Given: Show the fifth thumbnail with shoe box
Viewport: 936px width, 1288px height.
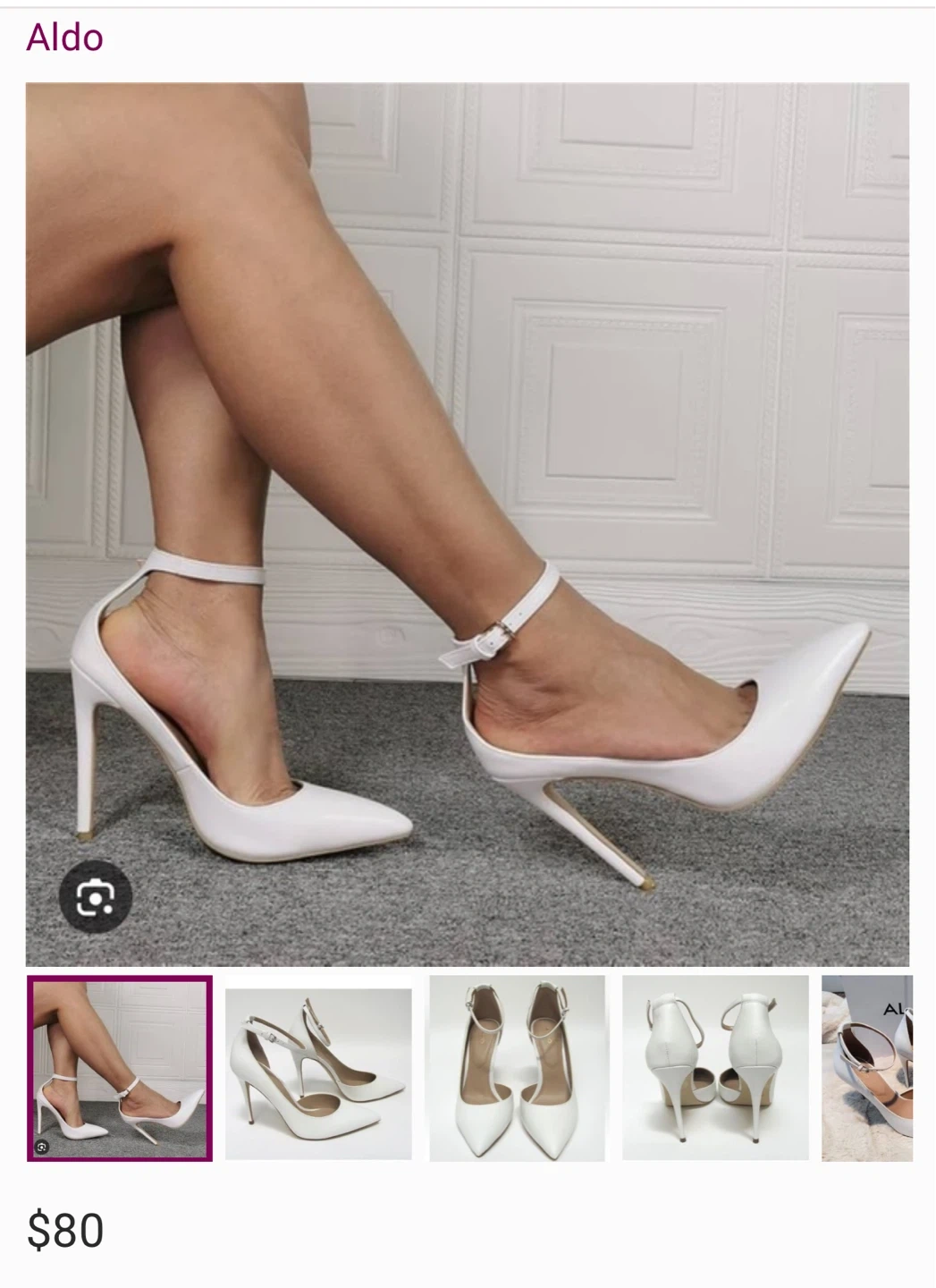Looking at the screenshot, I should (x=867, y=1069).
